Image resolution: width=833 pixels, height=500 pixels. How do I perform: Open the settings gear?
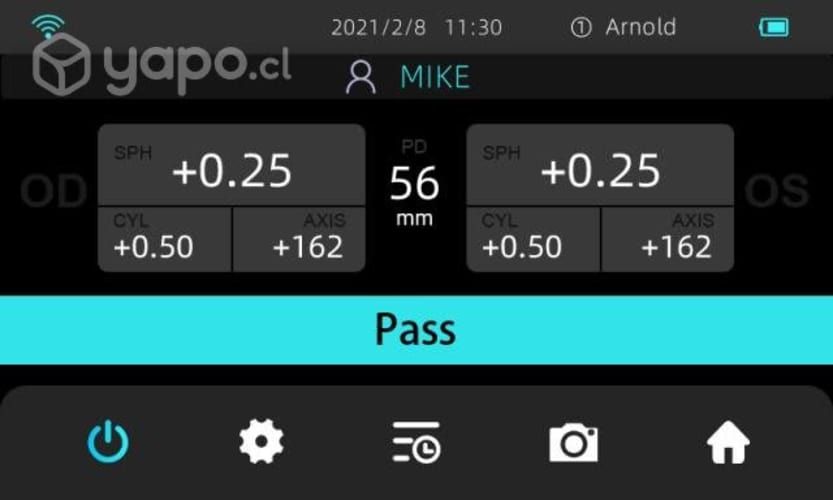(x=261, y=441)
